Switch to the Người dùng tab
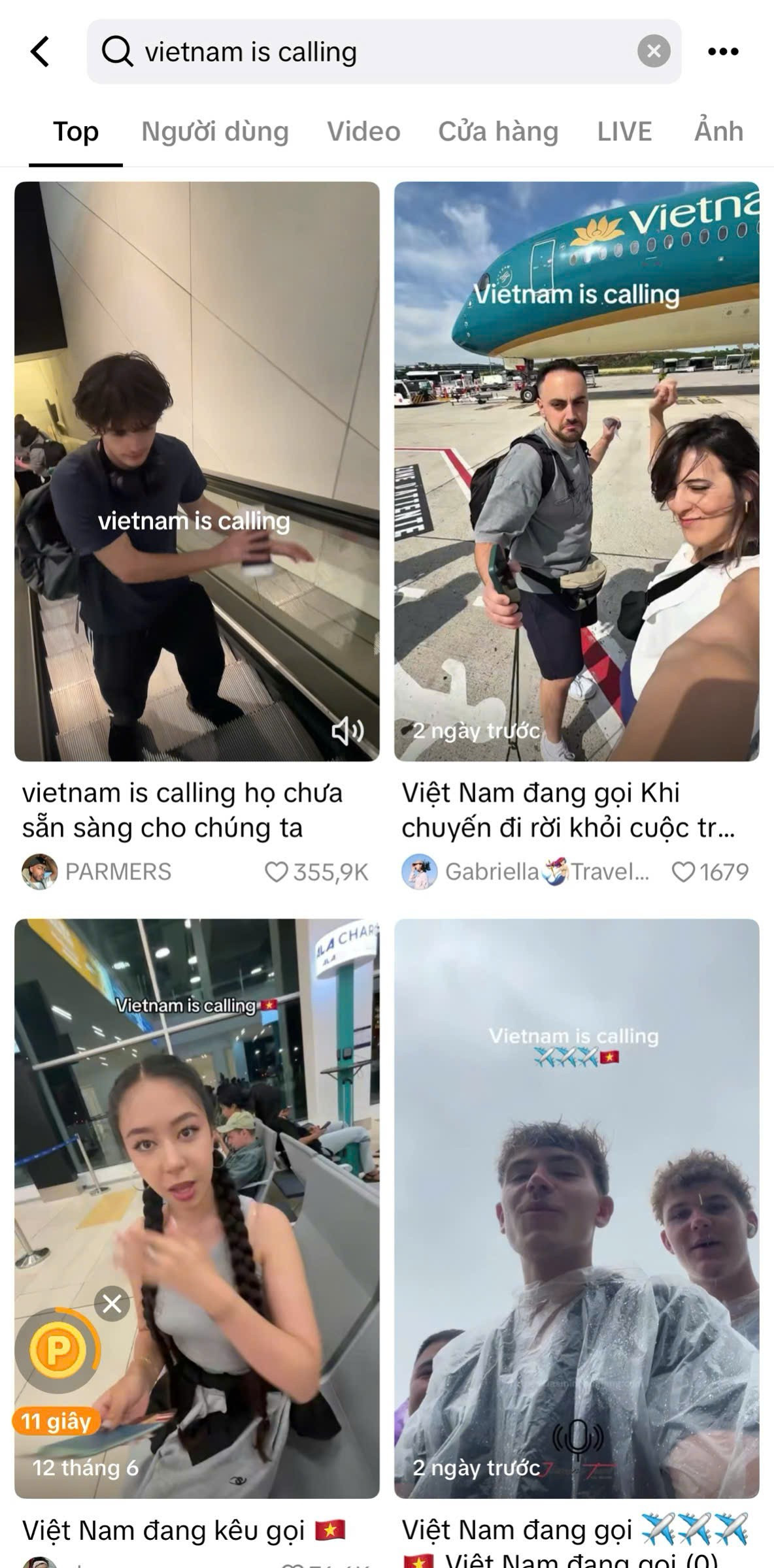The width and height of the screenshot is (774, 1568). point(214,131)
